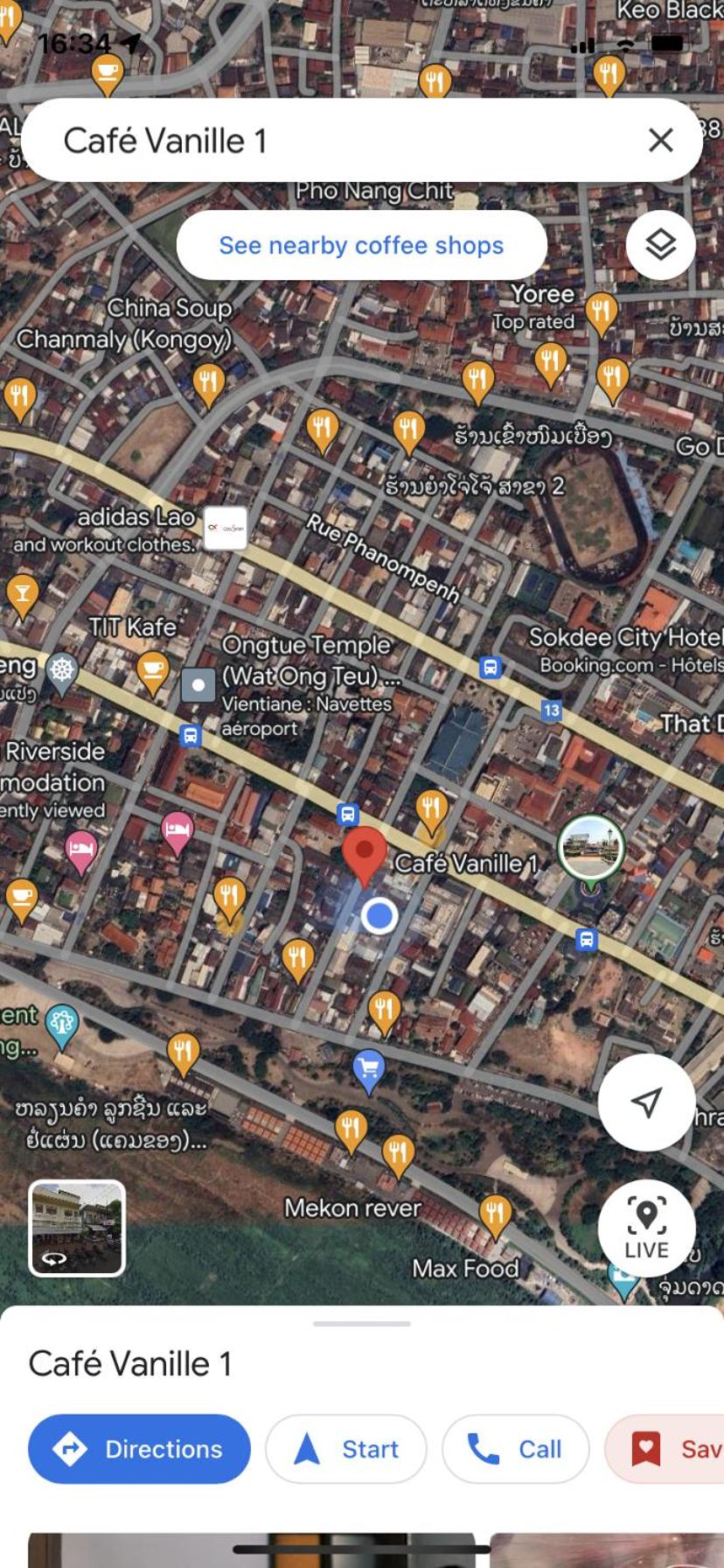
Task: See nearby coffee shops
Action: coord(361,245)
